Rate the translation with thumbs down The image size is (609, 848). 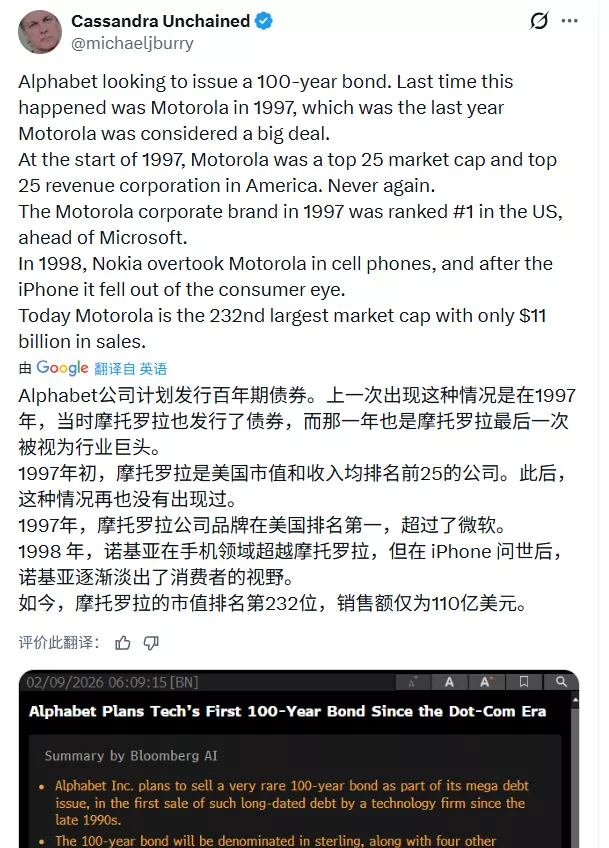tap(150, 642)
